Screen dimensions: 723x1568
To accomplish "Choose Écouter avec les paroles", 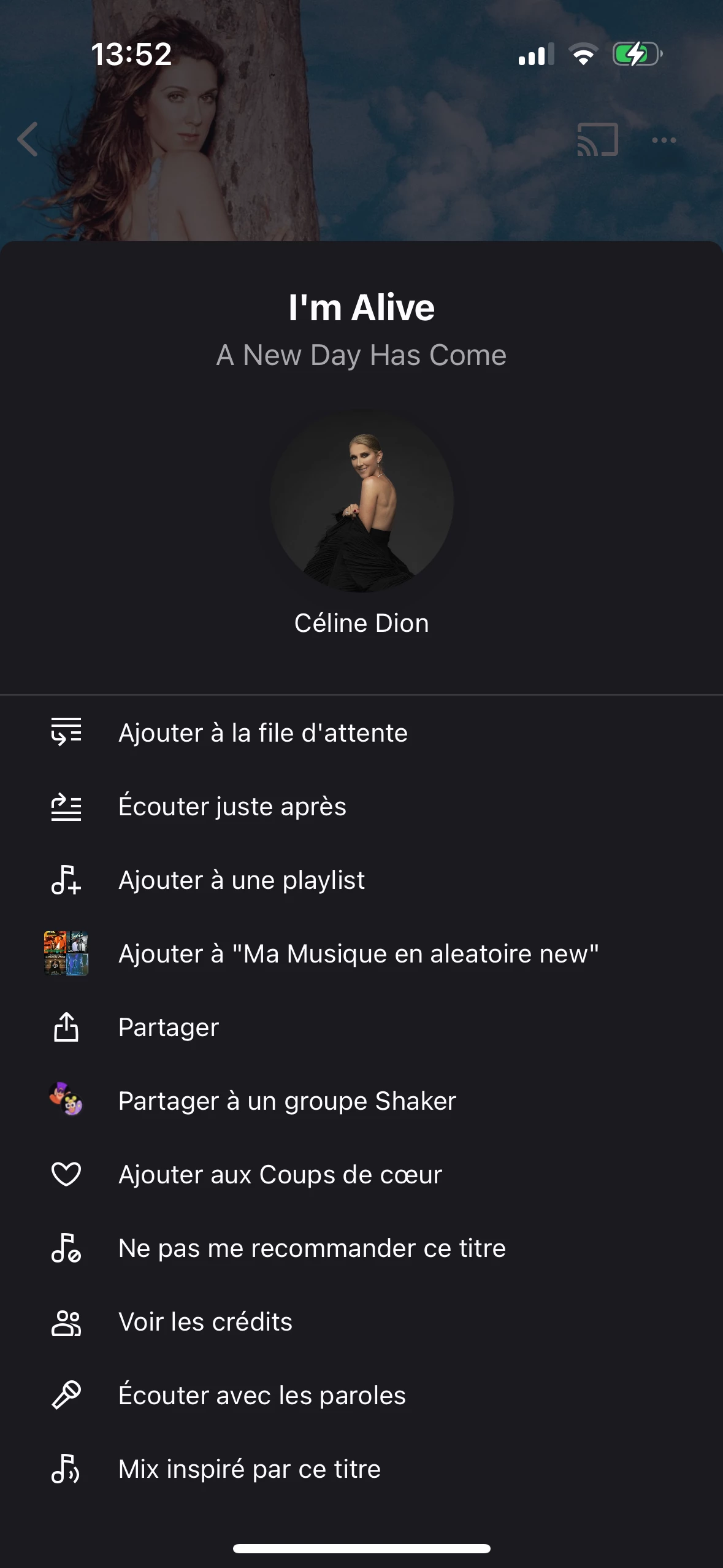I will (x=262, y=1395).
